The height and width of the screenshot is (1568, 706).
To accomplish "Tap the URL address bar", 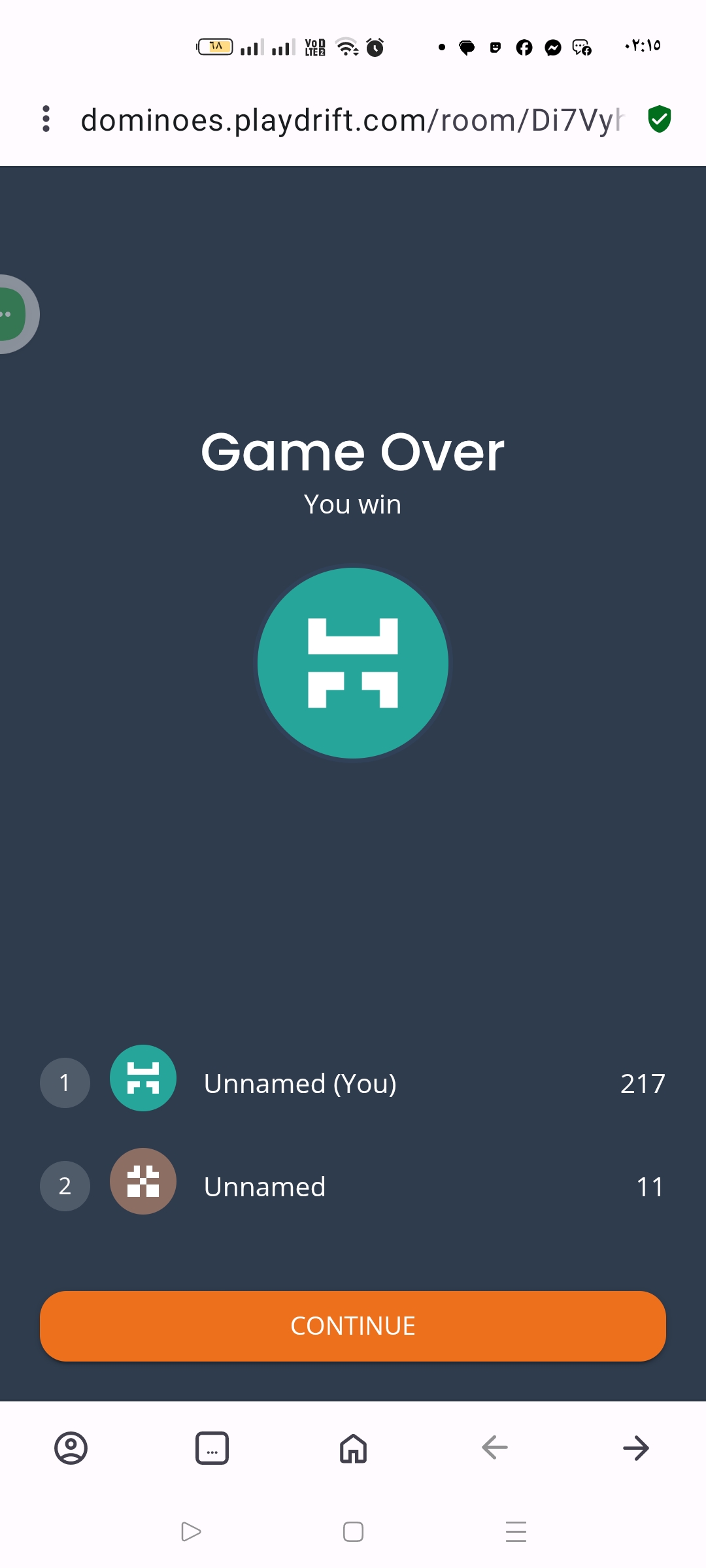I will click(x=353, y=120).
